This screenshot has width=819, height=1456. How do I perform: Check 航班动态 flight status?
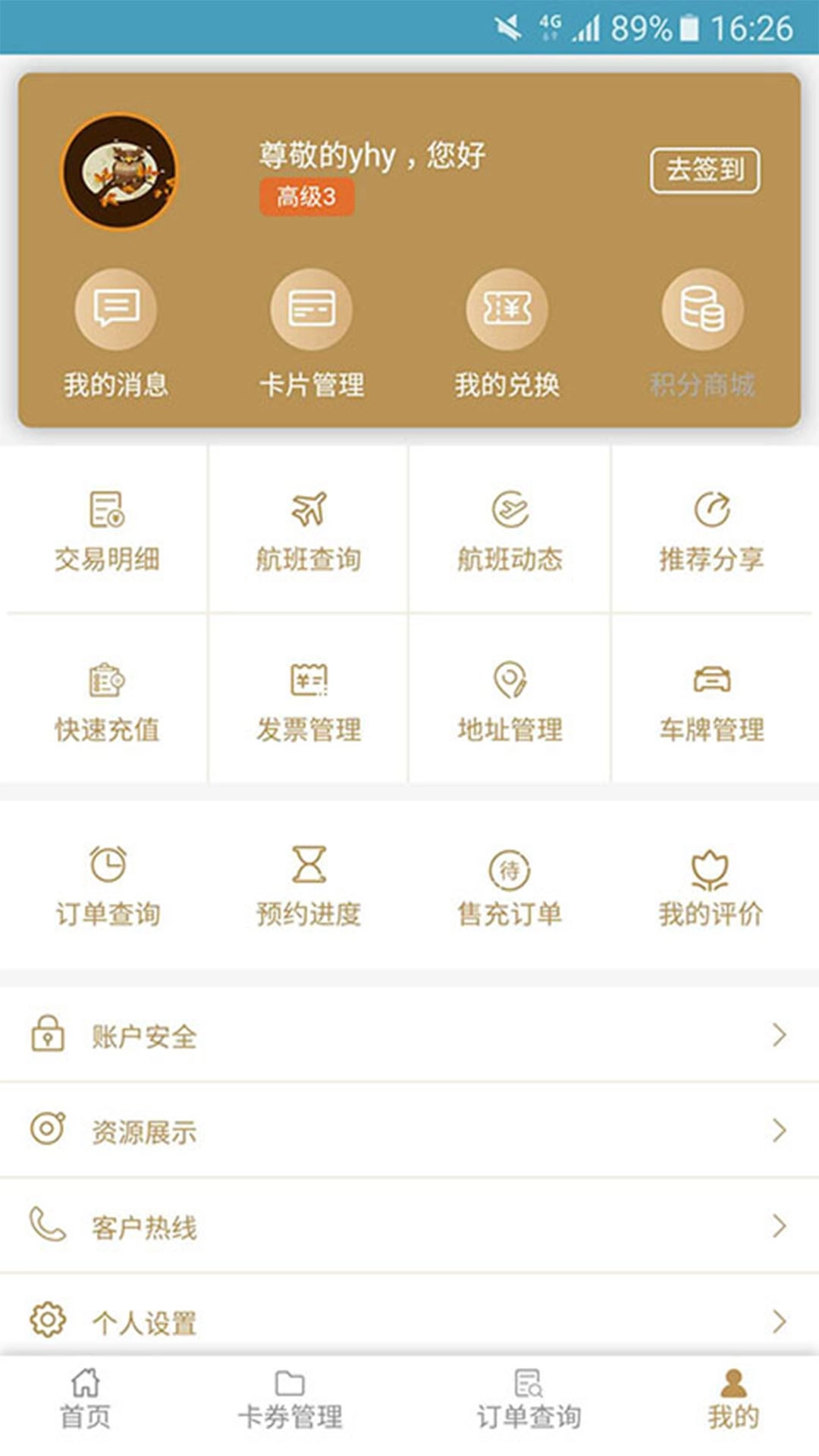pos(510,531)
